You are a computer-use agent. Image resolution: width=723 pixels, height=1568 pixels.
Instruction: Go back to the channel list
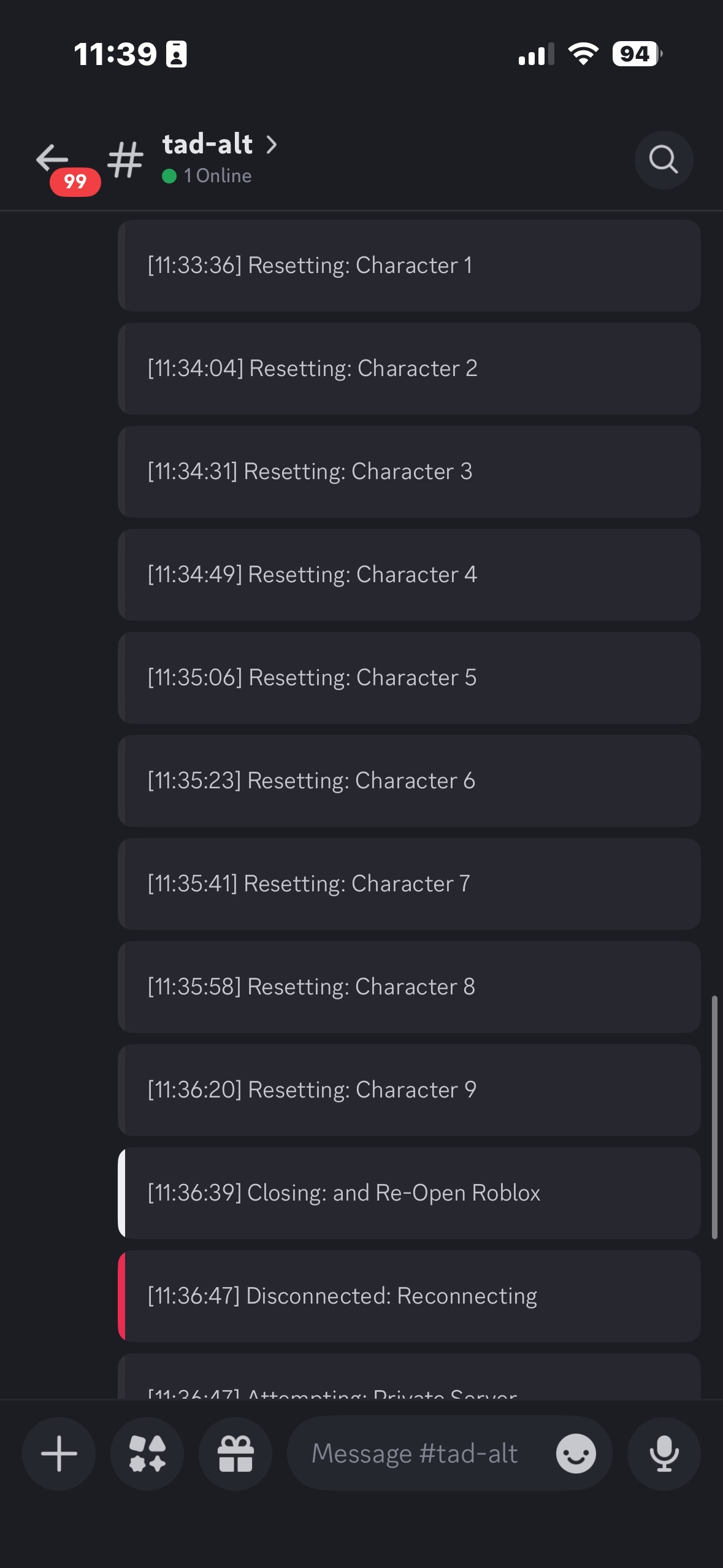[53, 159]
